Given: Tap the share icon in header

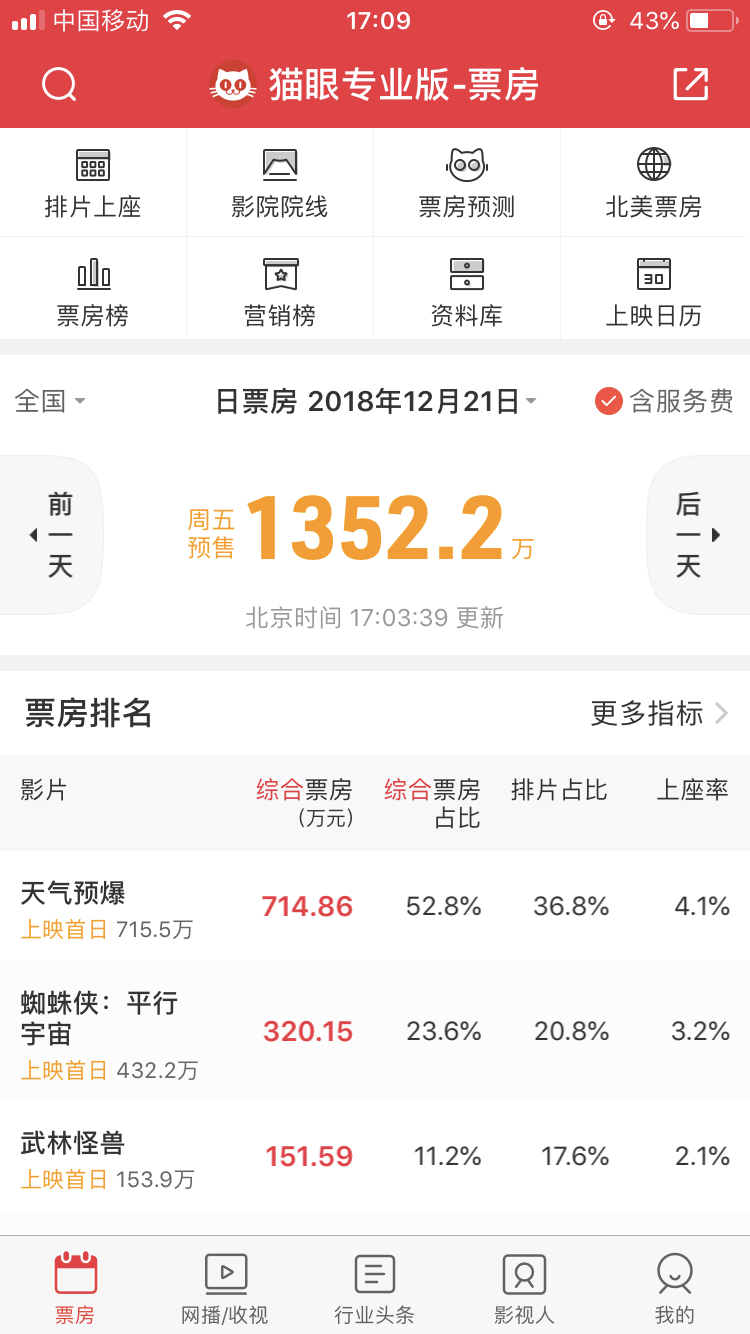Looking at the screenshot, I should click(x=690, y=84).
